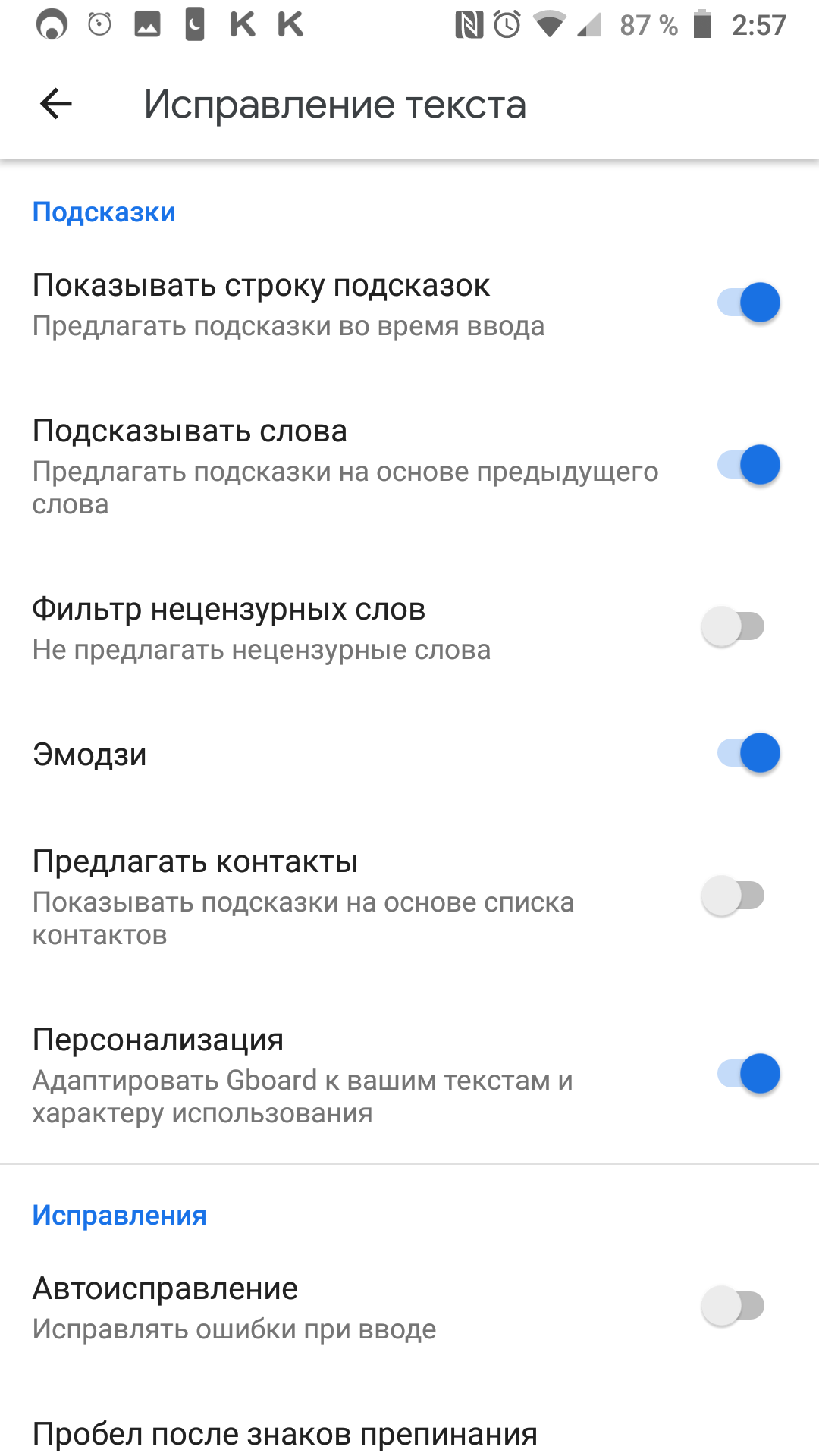Go back using the arrow icon

tap(56, 104)
